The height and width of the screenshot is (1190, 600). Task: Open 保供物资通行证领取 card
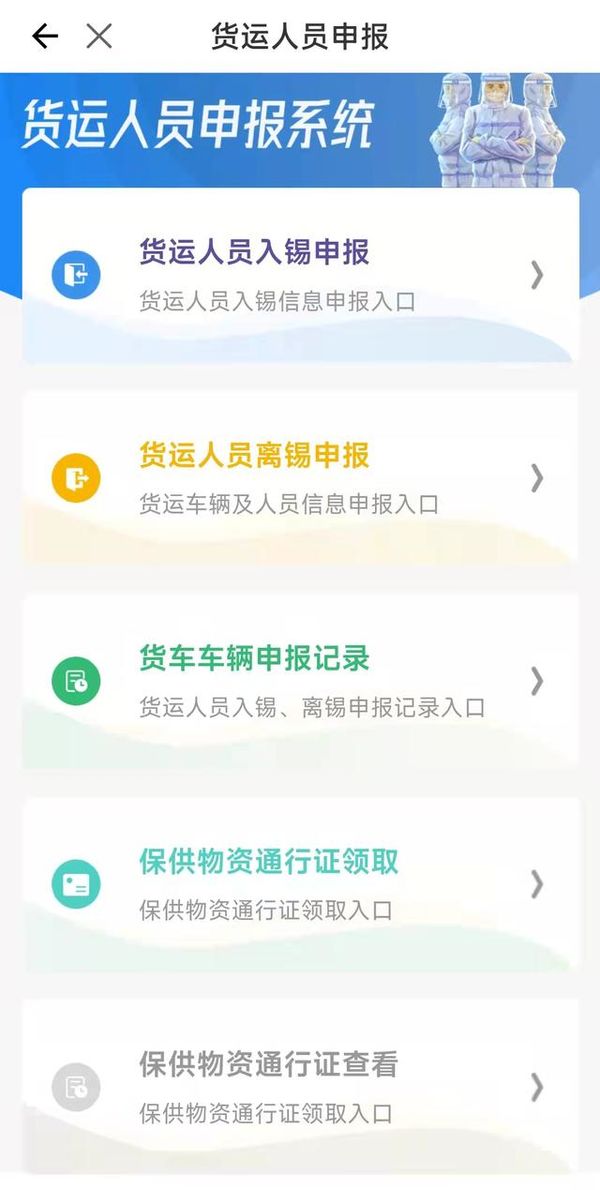[300, 884]
